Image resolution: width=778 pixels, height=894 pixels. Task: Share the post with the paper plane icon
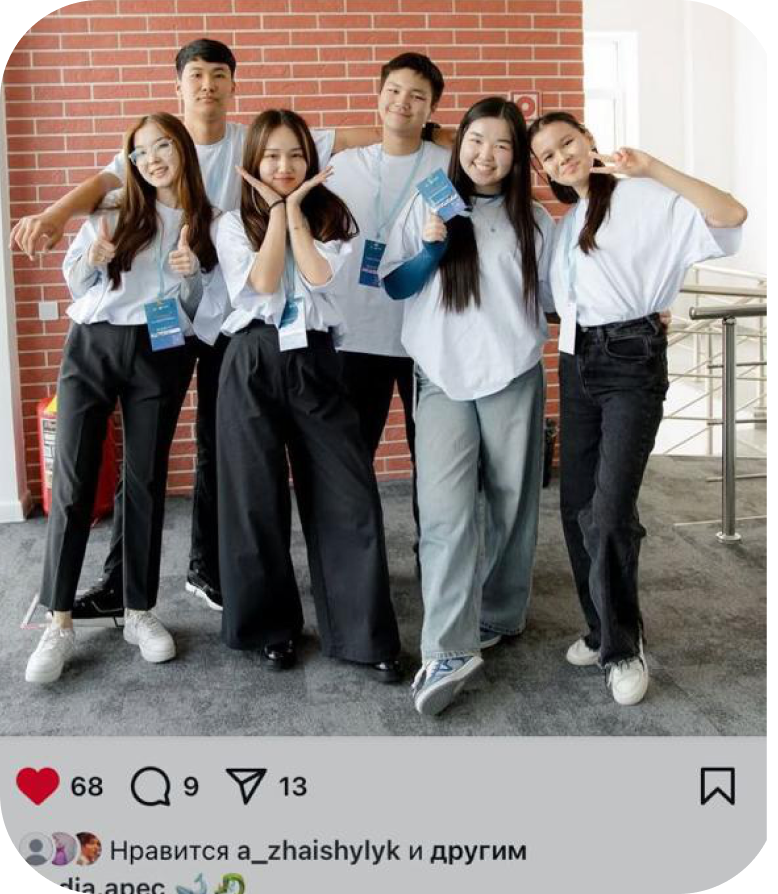[246, 786]
